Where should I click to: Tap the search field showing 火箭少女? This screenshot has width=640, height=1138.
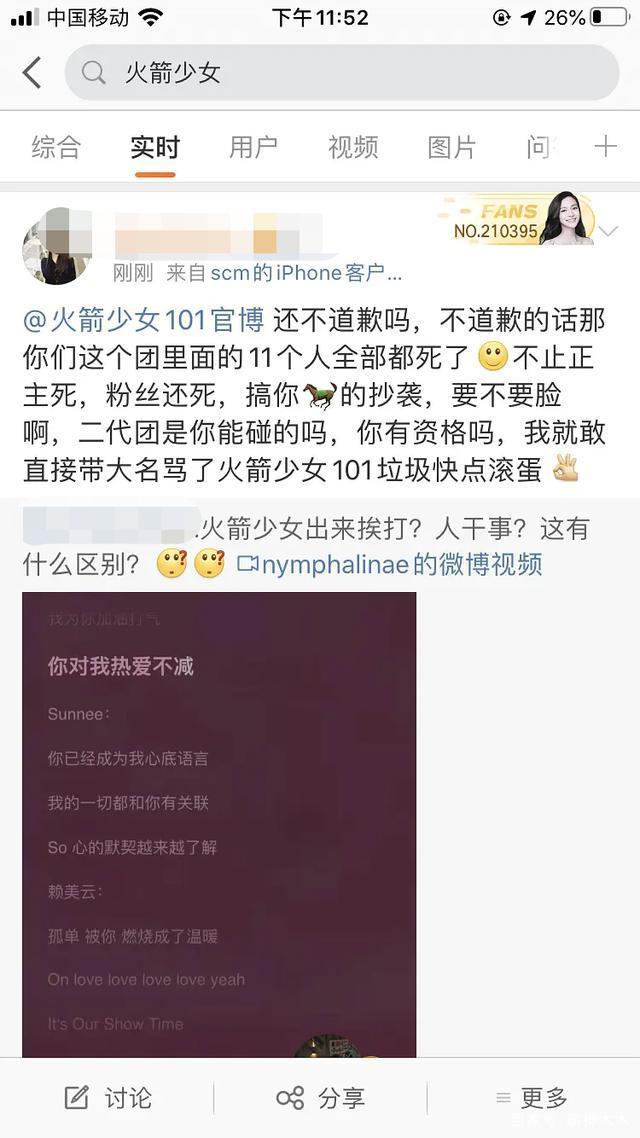pyautogui.click(x=342, y=73)
